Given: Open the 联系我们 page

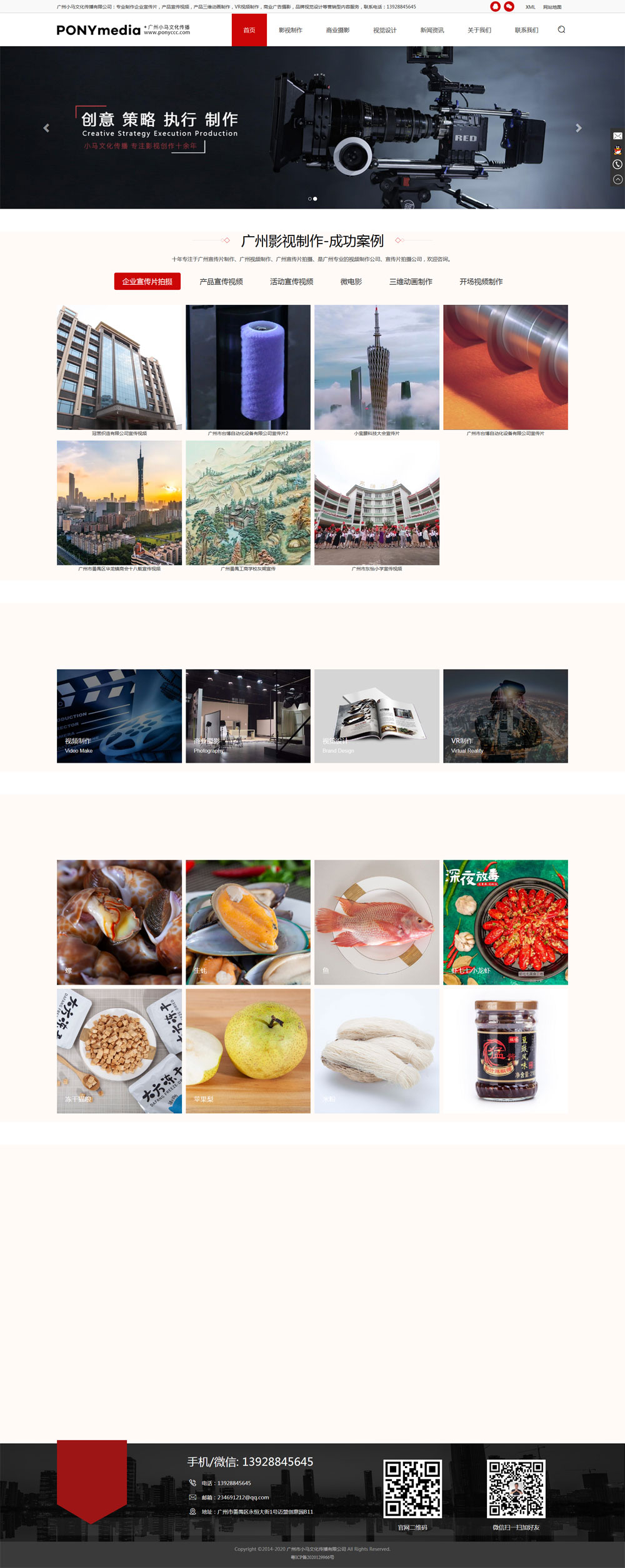Looking at the screenshot, I should click(x=526, y=30).
